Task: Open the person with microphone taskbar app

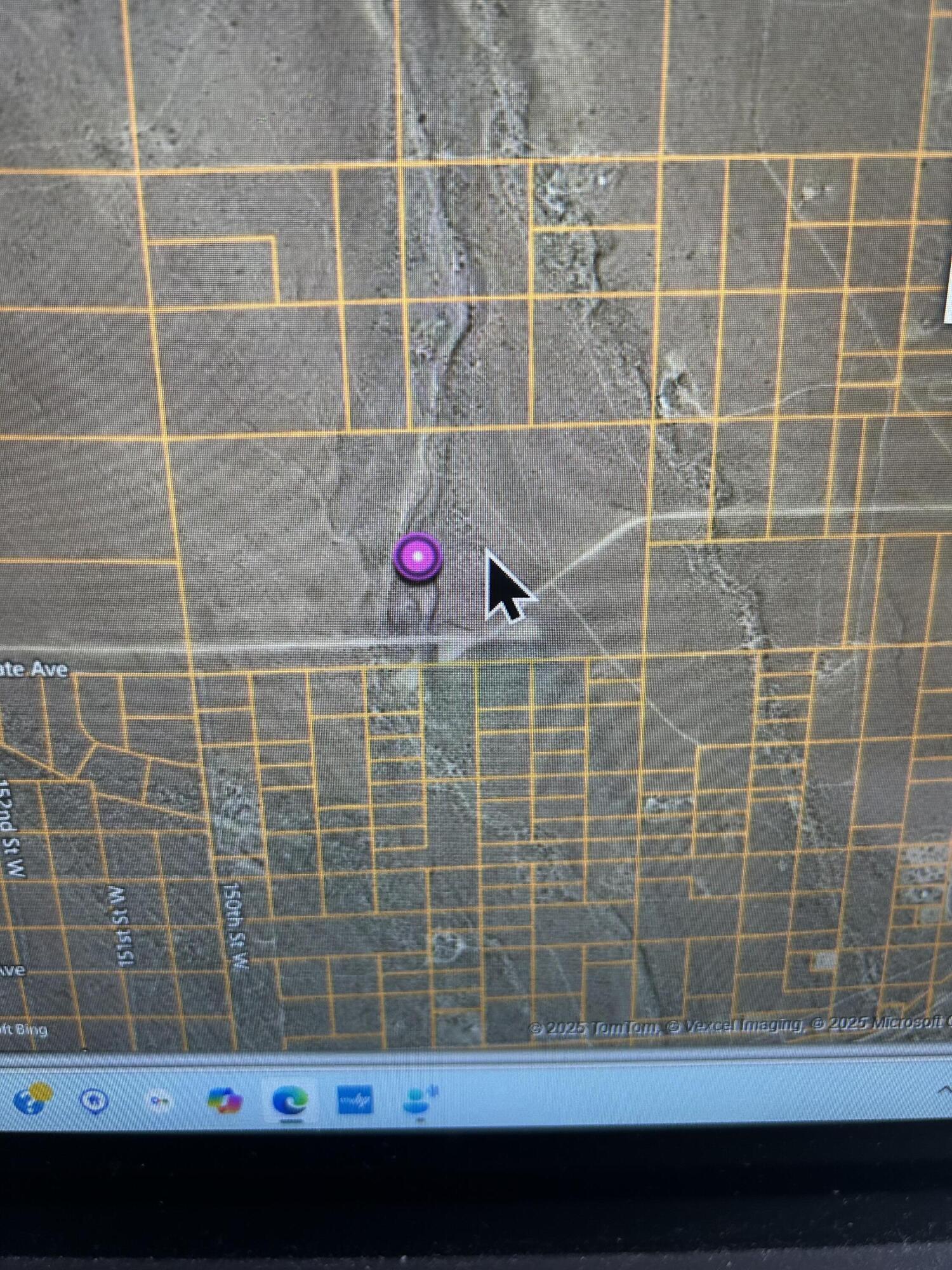Action: [420, 1099]
